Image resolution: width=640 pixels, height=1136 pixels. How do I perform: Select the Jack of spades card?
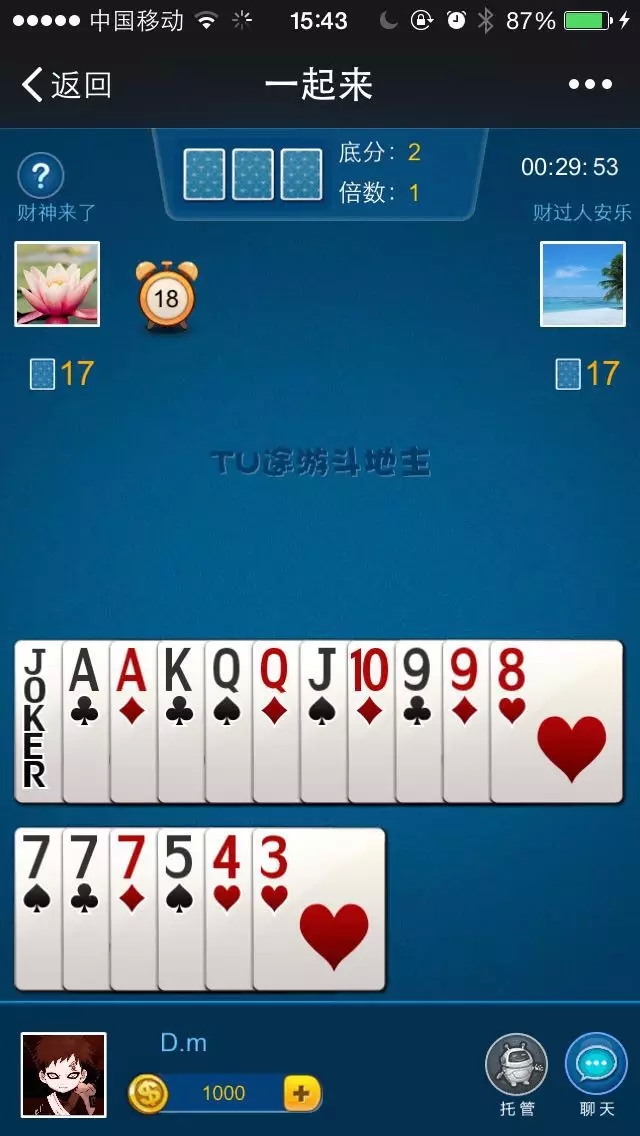coord(322,720)
